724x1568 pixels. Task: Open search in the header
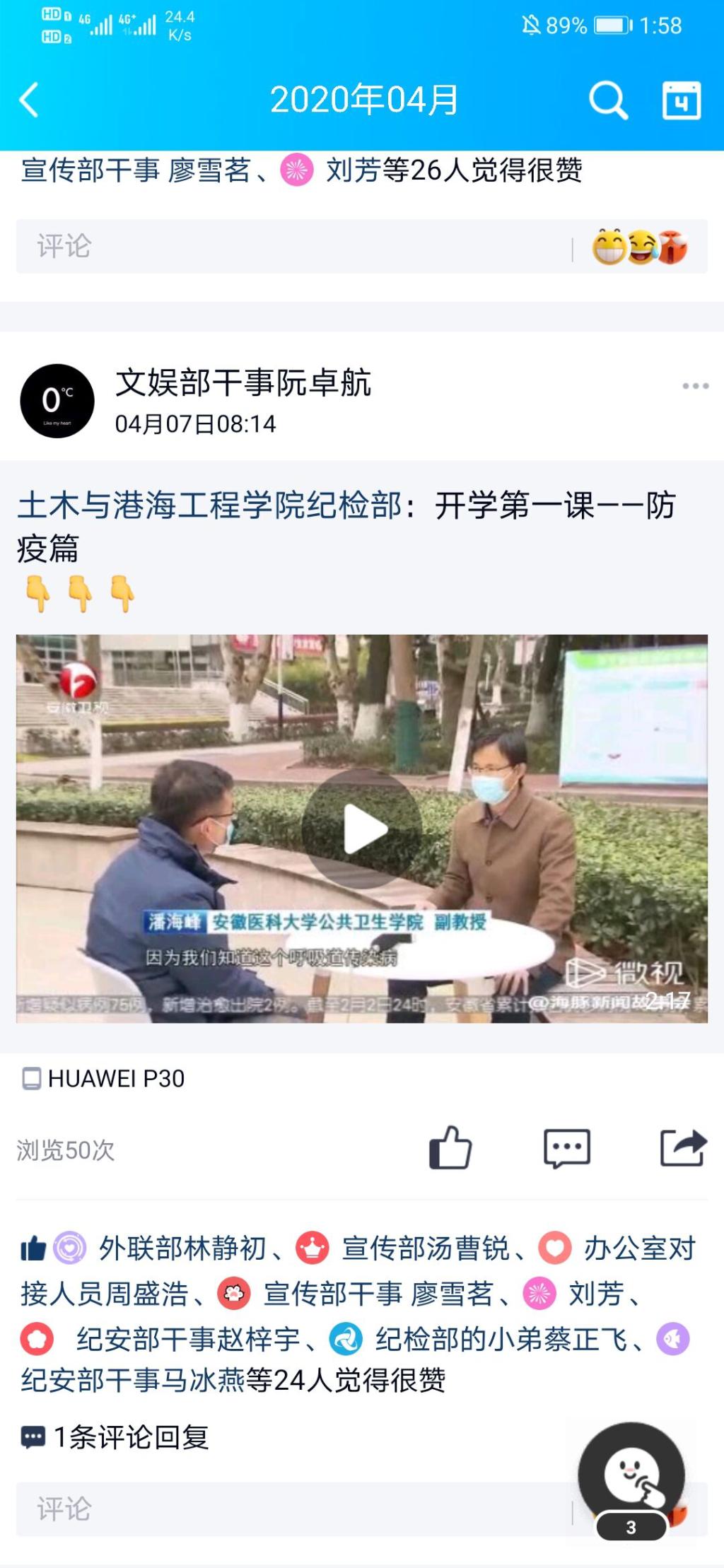tap(608, 100)
